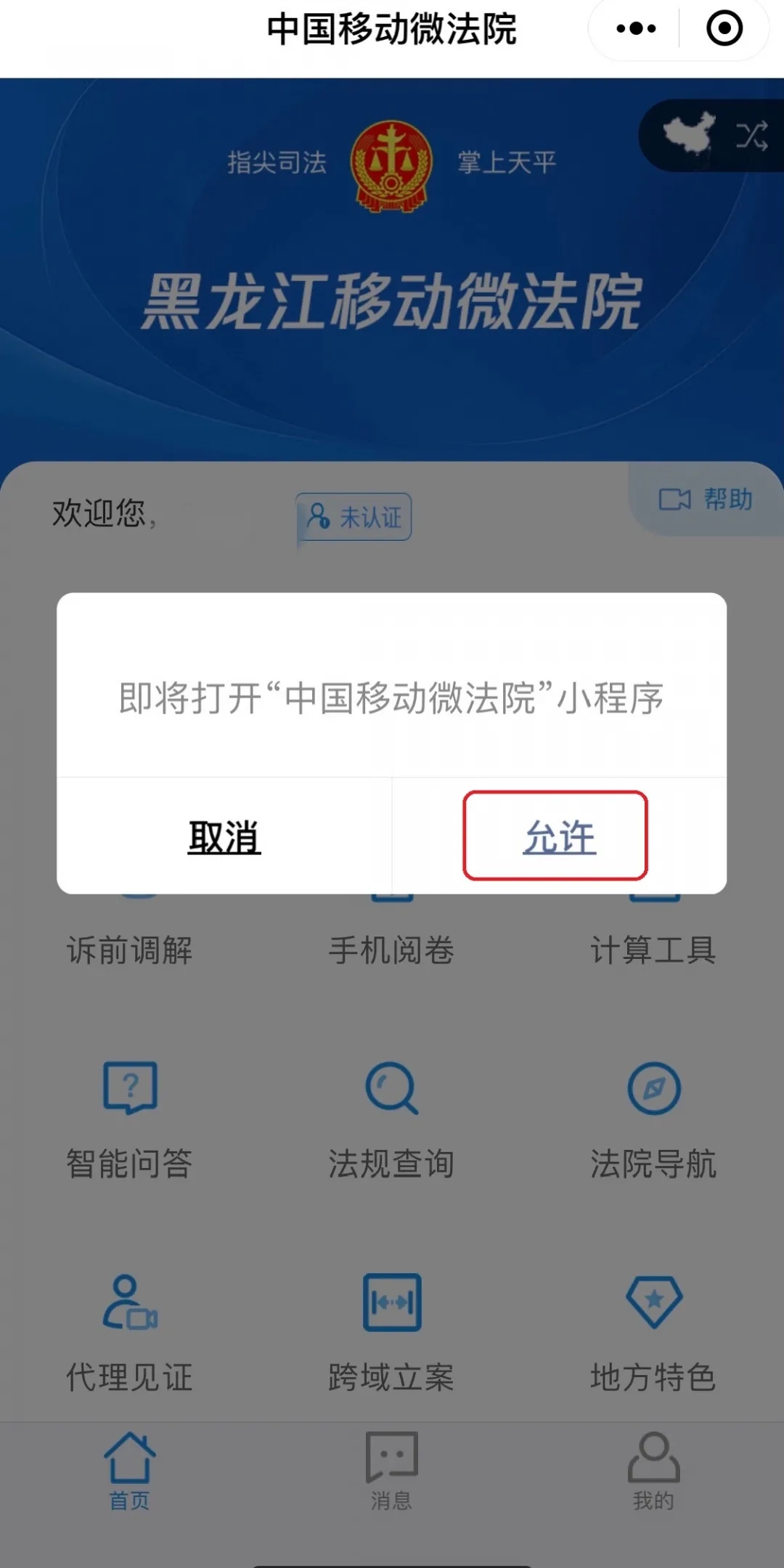Open 手机阅卷 service

click(392, 948)
